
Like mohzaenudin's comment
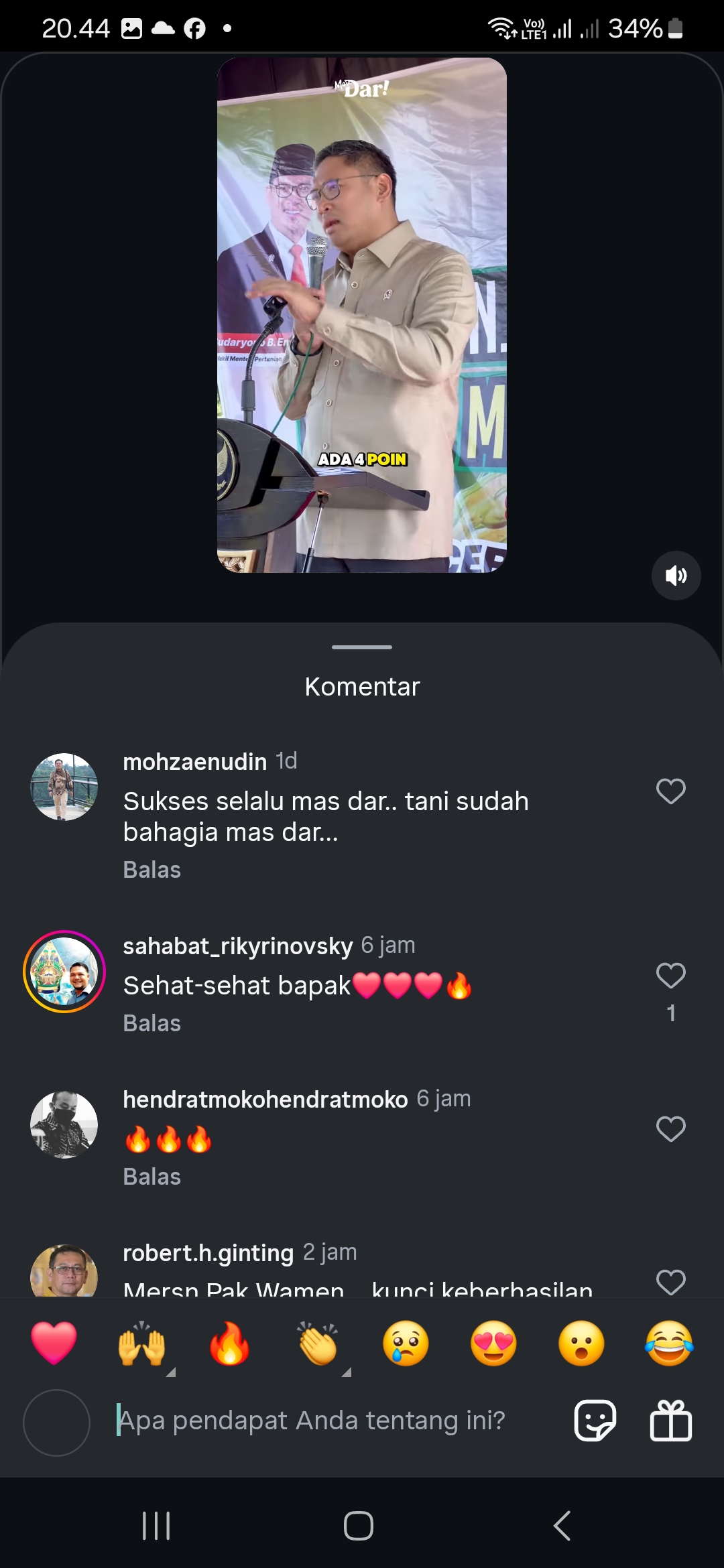click(x=670, y=791)
